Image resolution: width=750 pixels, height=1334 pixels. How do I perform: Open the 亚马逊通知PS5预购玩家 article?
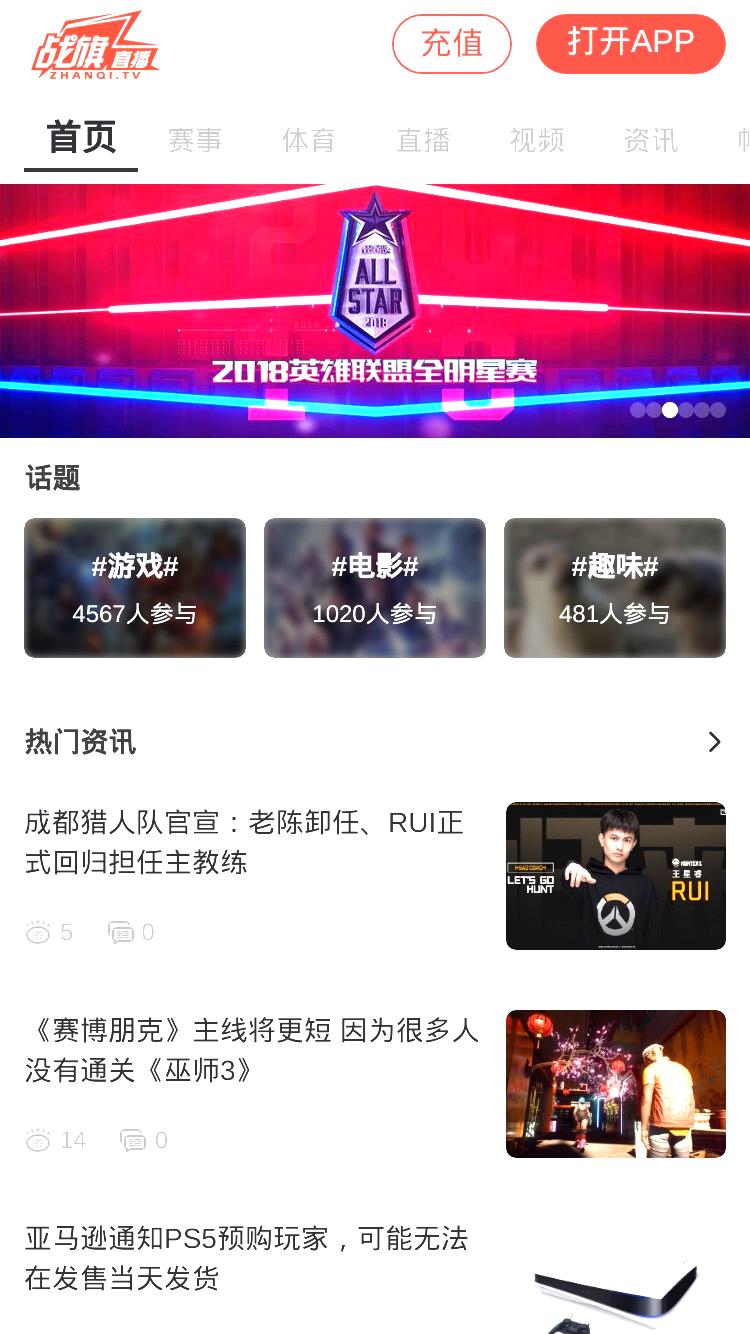375,1272
